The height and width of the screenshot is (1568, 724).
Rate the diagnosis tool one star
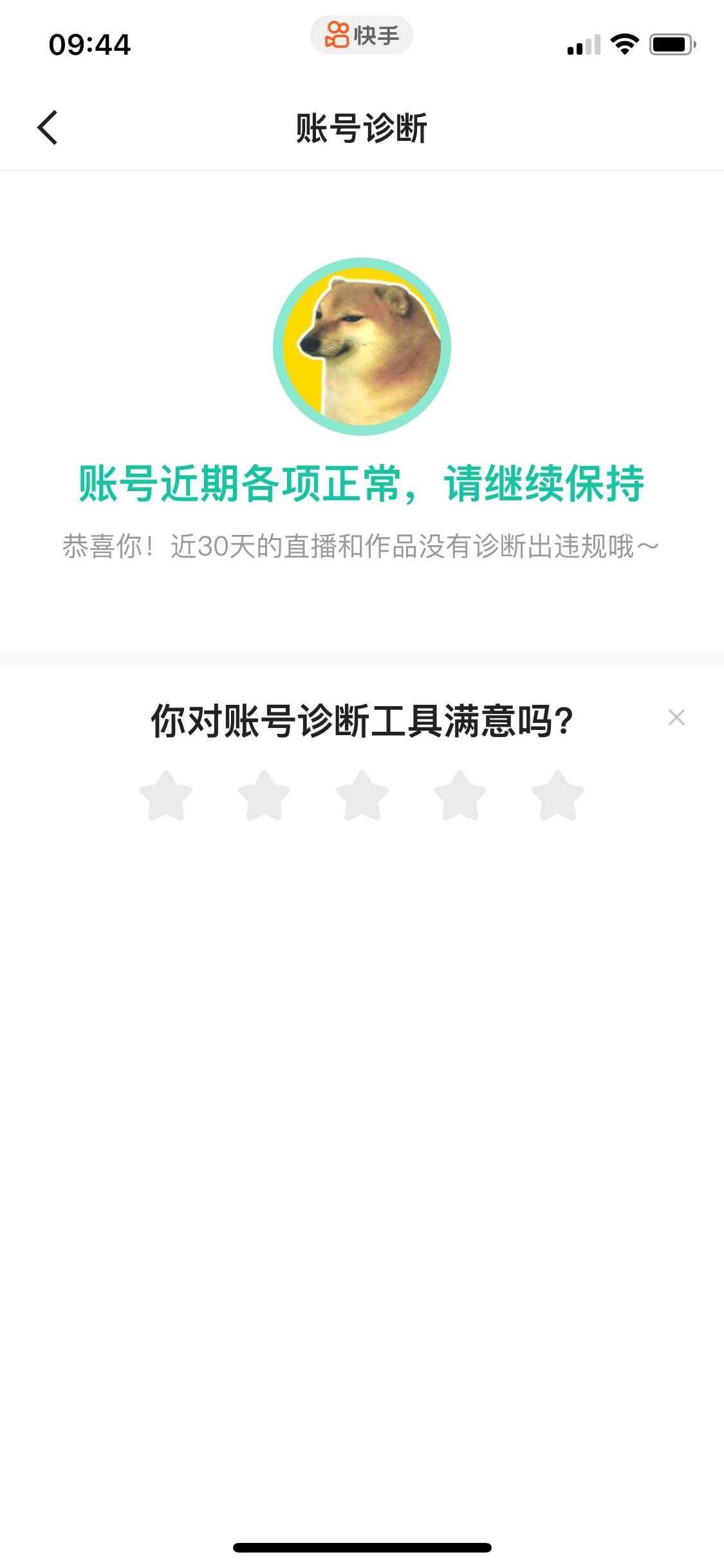tap(166, 796)
